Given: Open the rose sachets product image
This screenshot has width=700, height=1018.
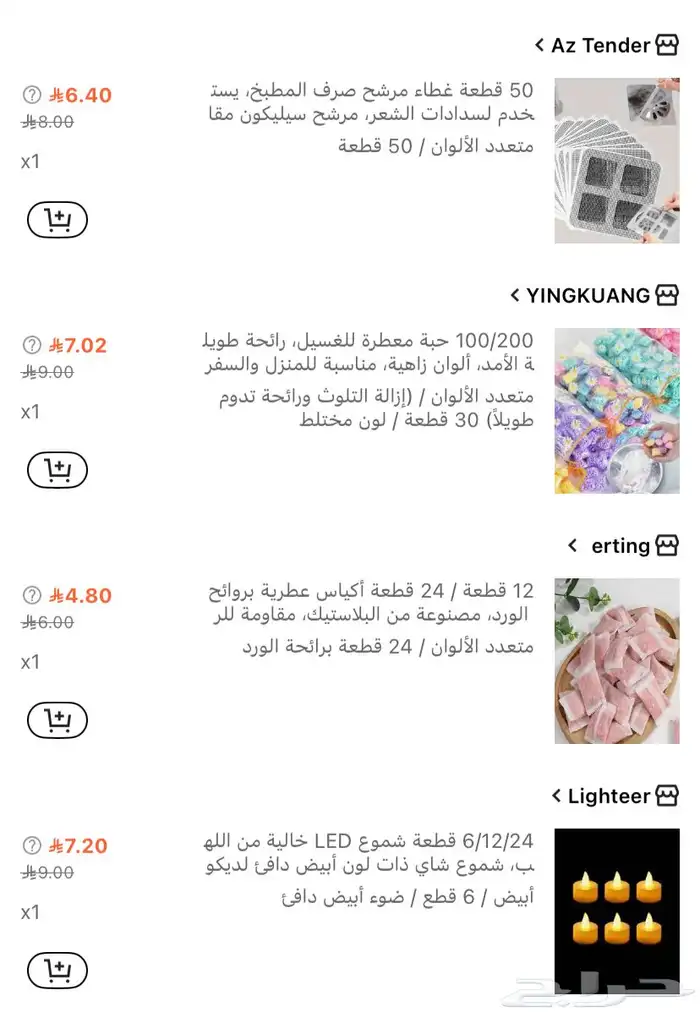Looking at the screenshot, I should point(616,661).
